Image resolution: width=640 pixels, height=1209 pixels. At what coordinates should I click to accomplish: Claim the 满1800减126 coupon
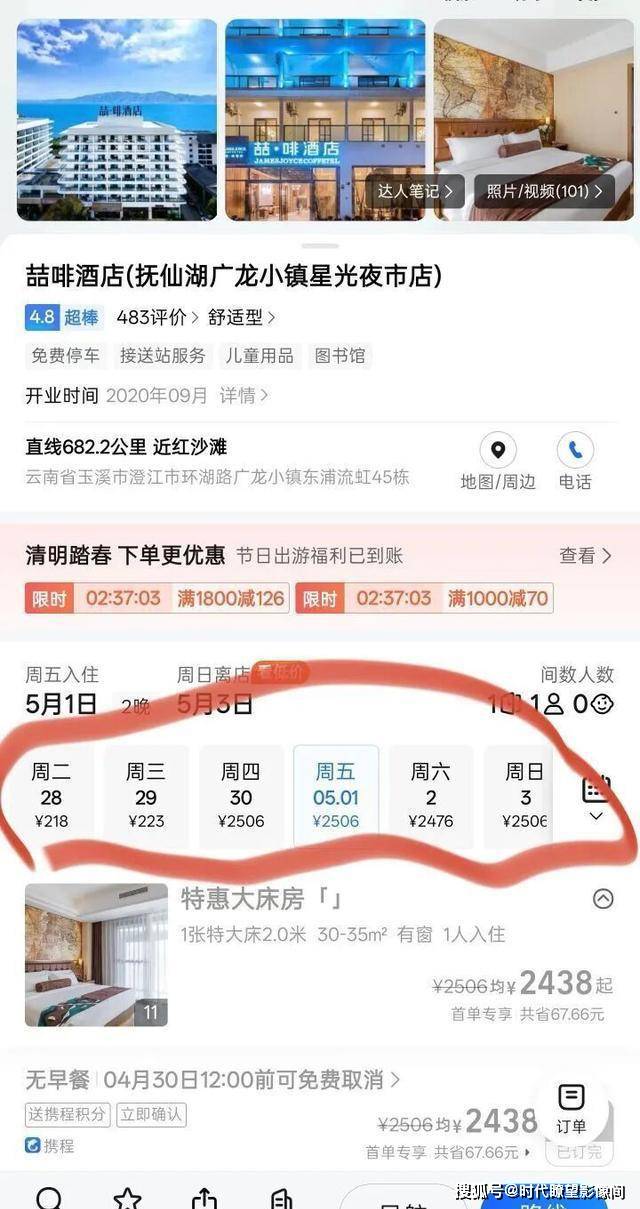click(157, 598)
